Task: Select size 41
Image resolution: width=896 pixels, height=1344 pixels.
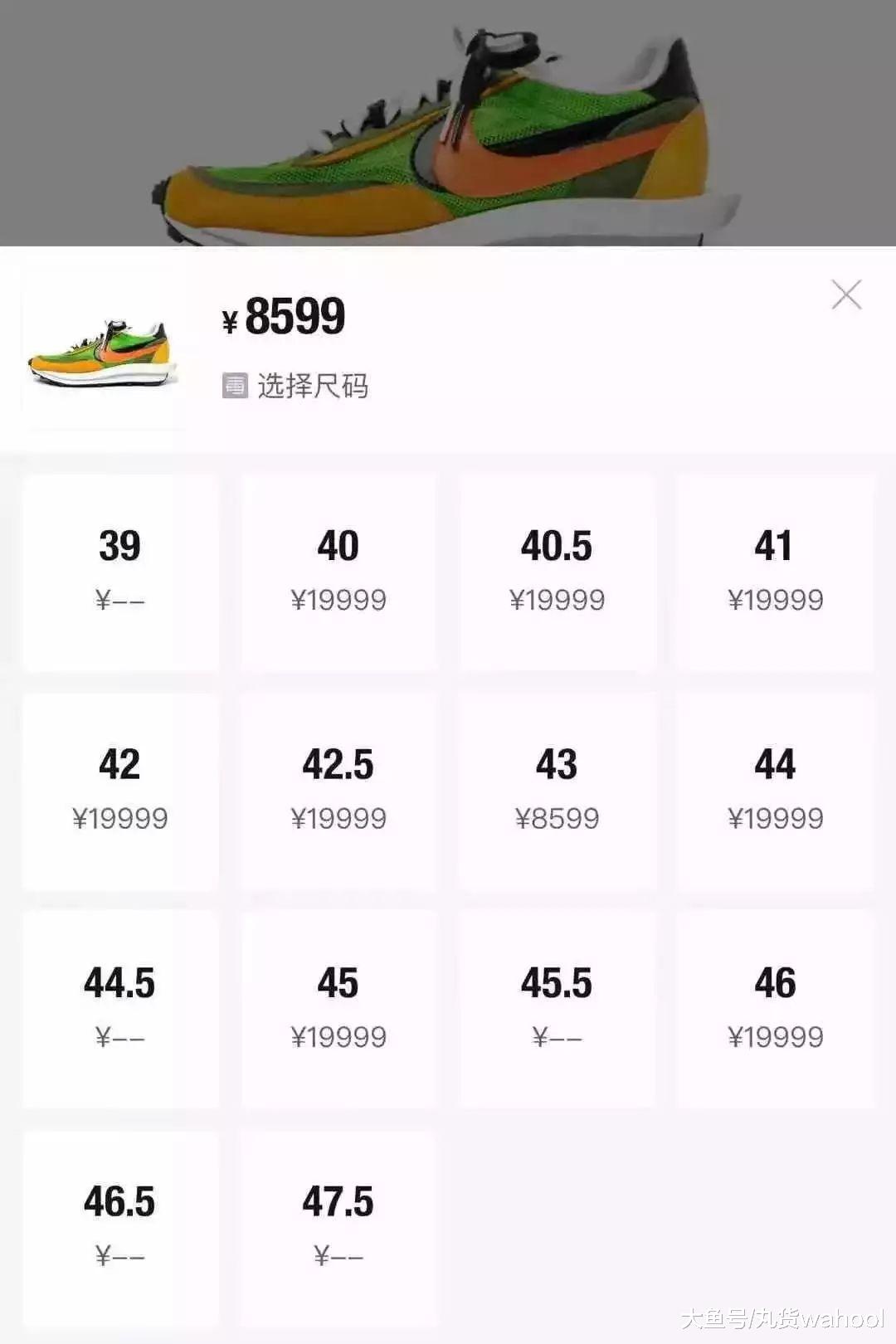Action: coord(775,568)
